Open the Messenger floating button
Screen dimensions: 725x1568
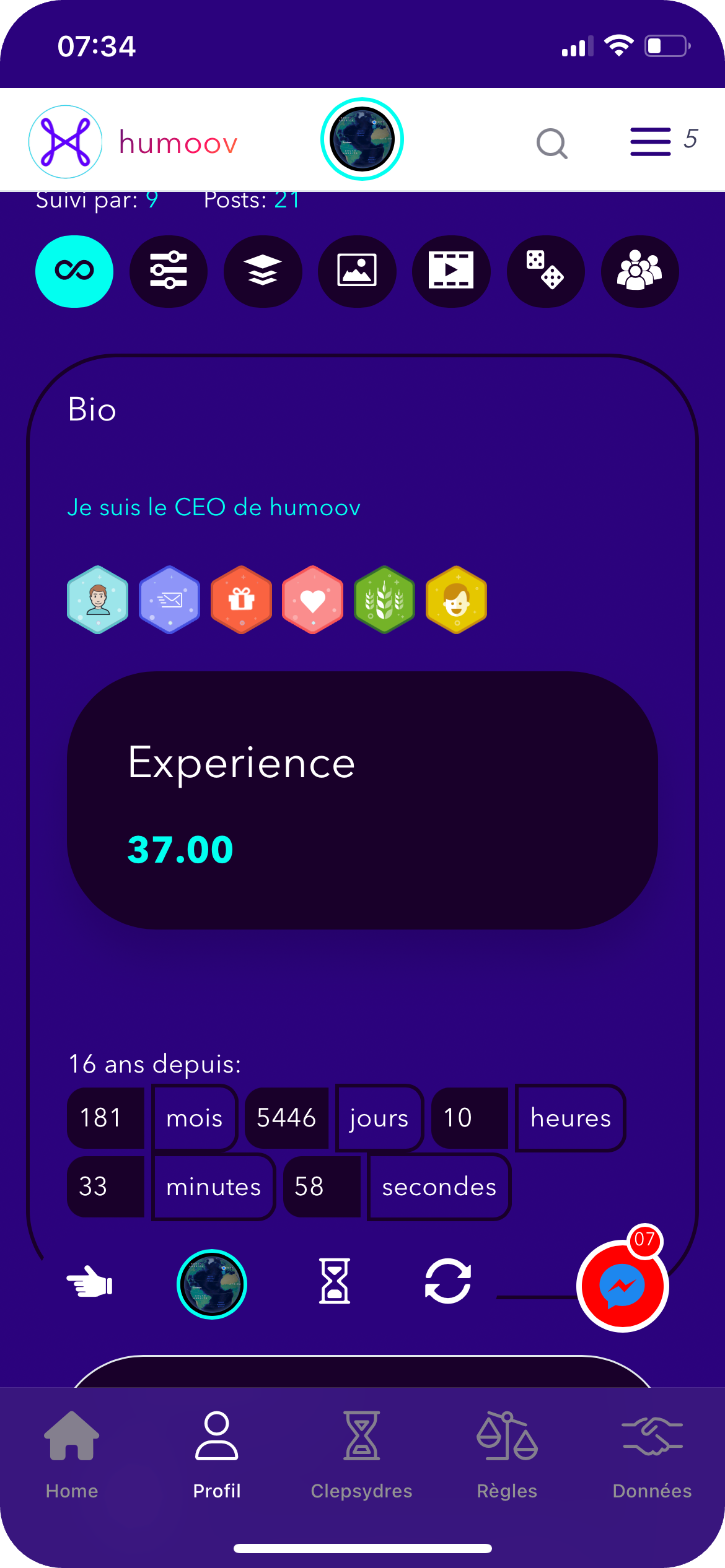(x=622, y=1286)
